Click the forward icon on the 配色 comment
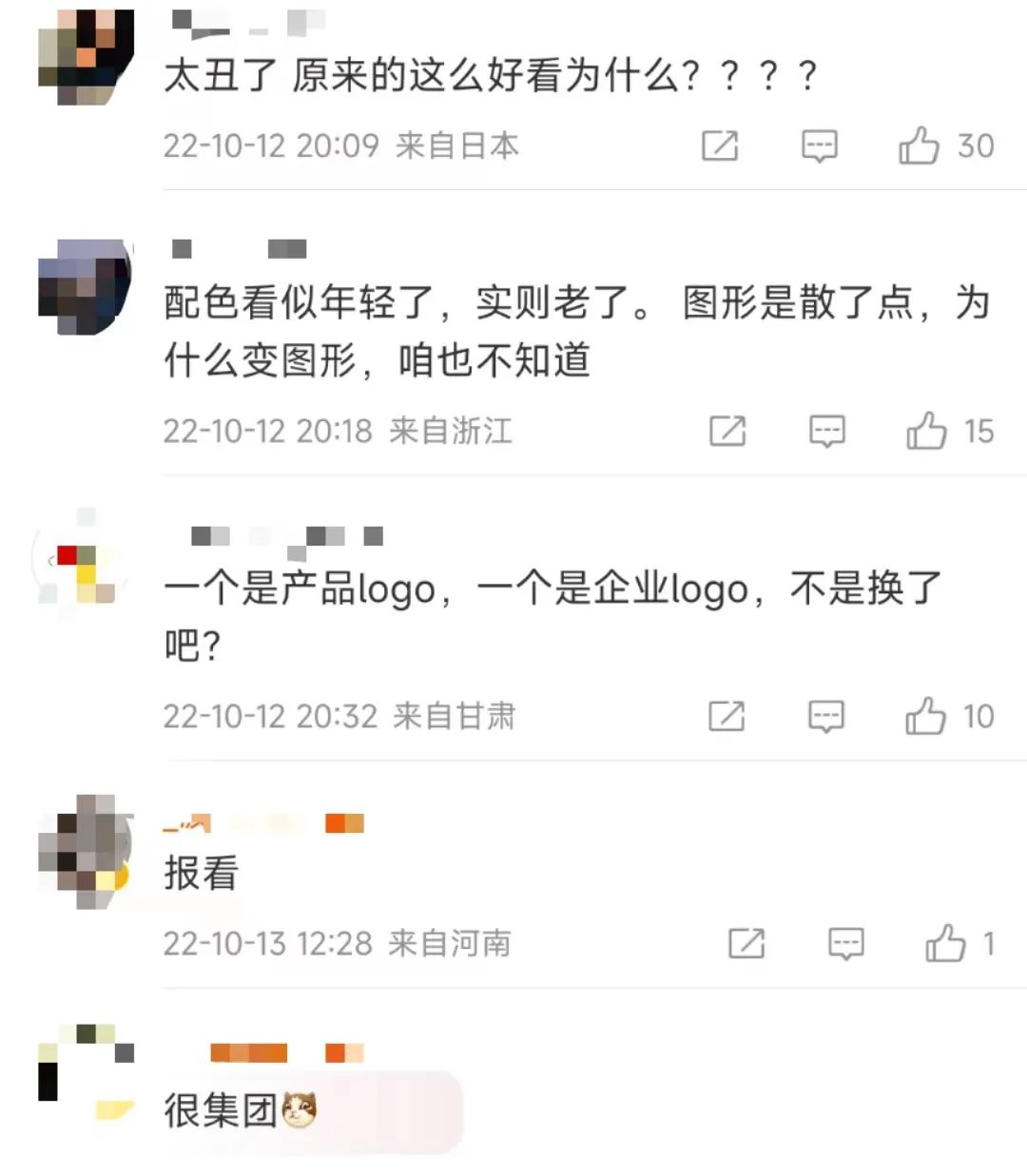This screenshot has width=1027, height=1176. (x=727, y=432)
